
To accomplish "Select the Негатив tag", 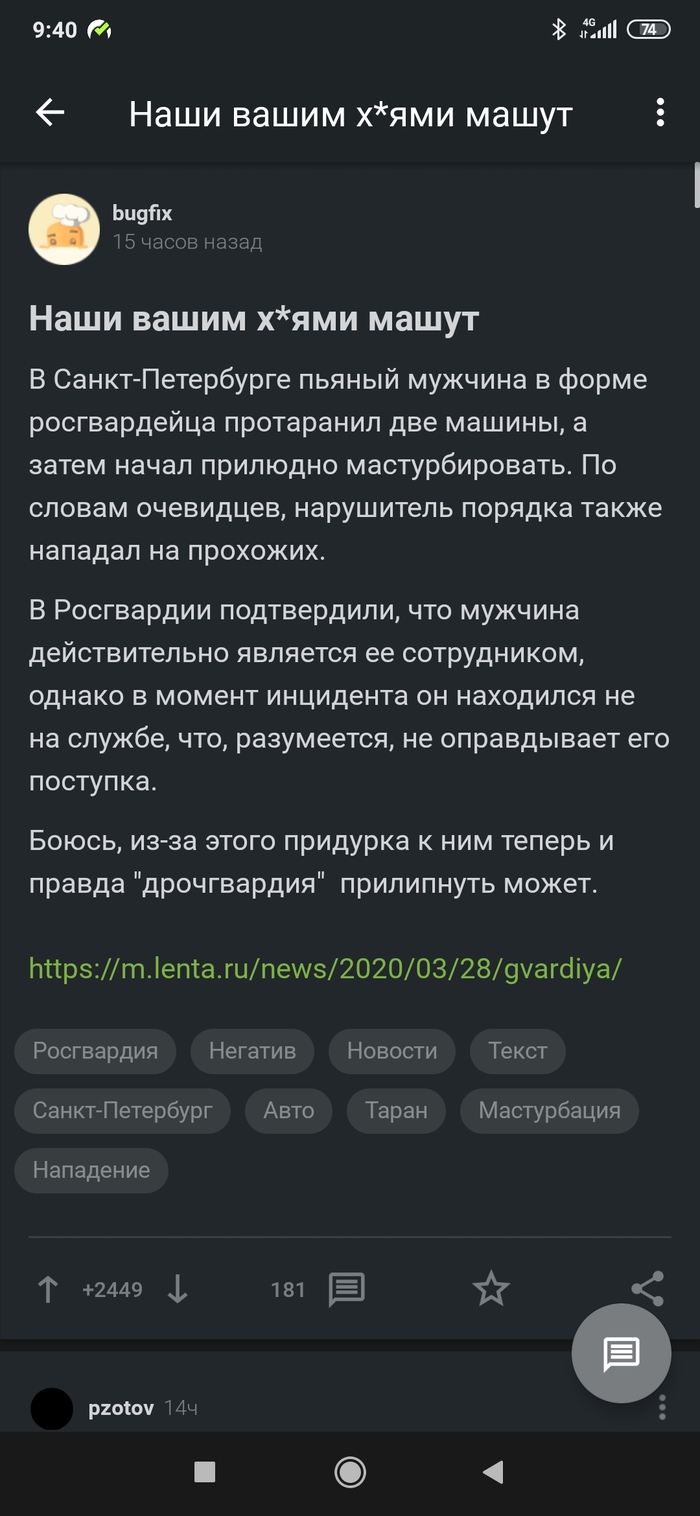I will pos(252,1051).
